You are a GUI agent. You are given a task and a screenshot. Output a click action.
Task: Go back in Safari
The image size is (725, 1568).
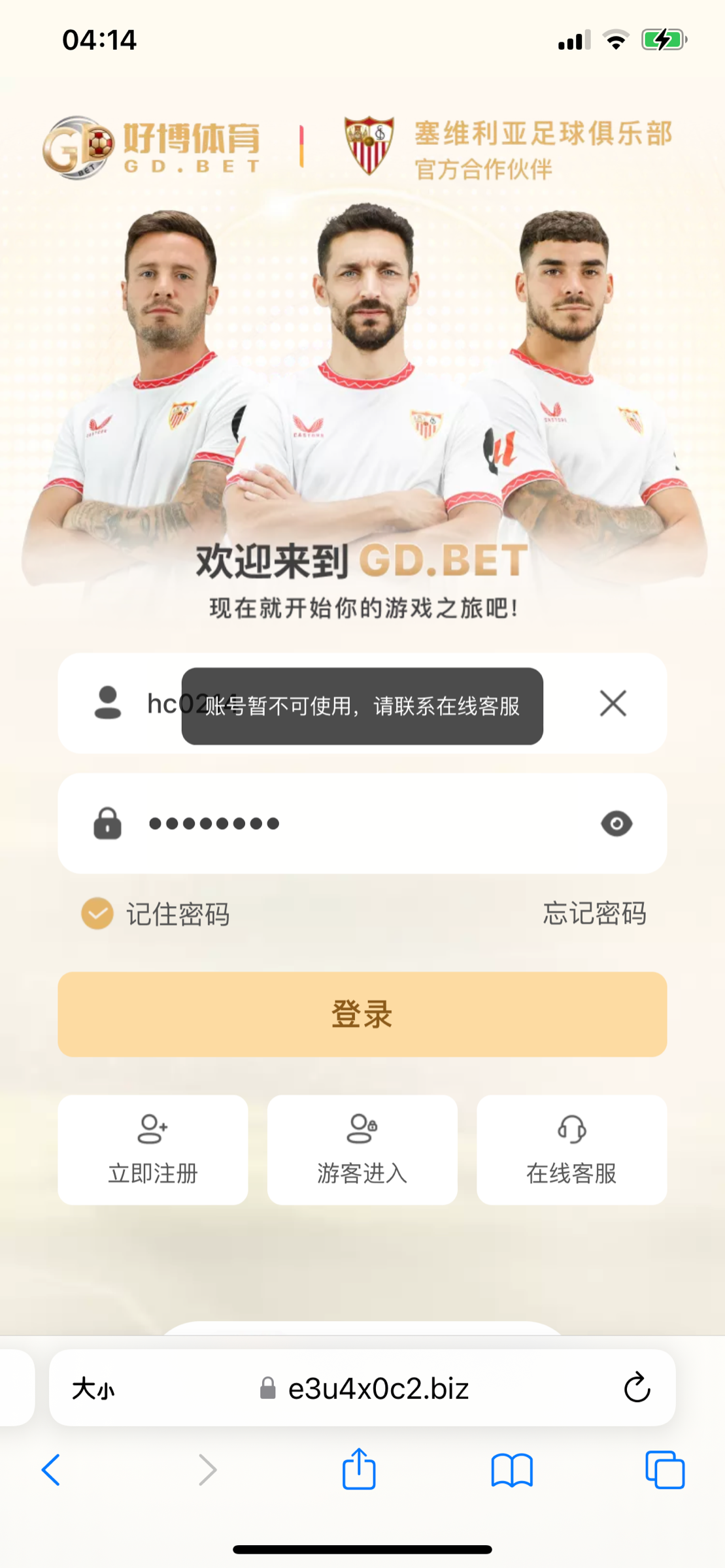(x=51, y=1470)
